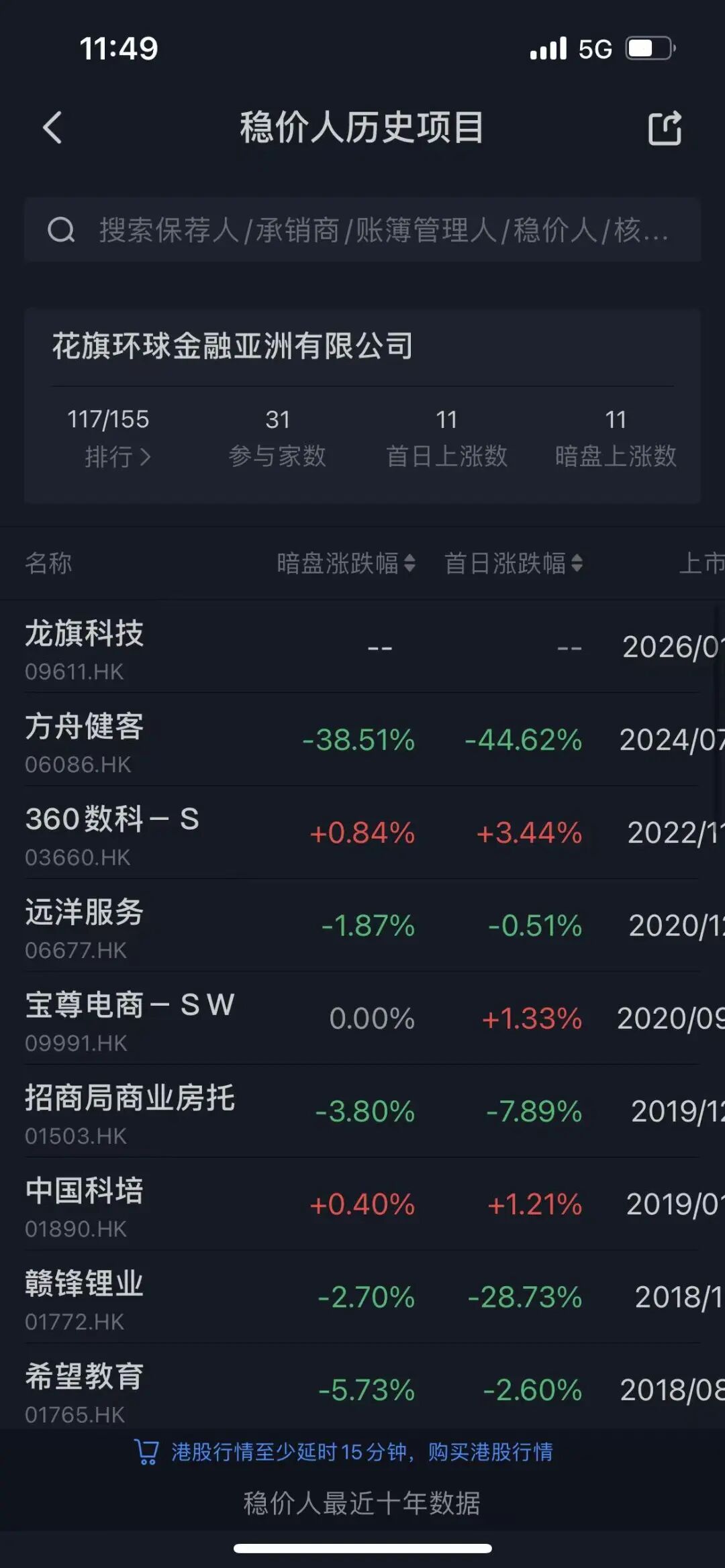Tap the back arrow to return
725x1568 pixels.
click(50, 127)
